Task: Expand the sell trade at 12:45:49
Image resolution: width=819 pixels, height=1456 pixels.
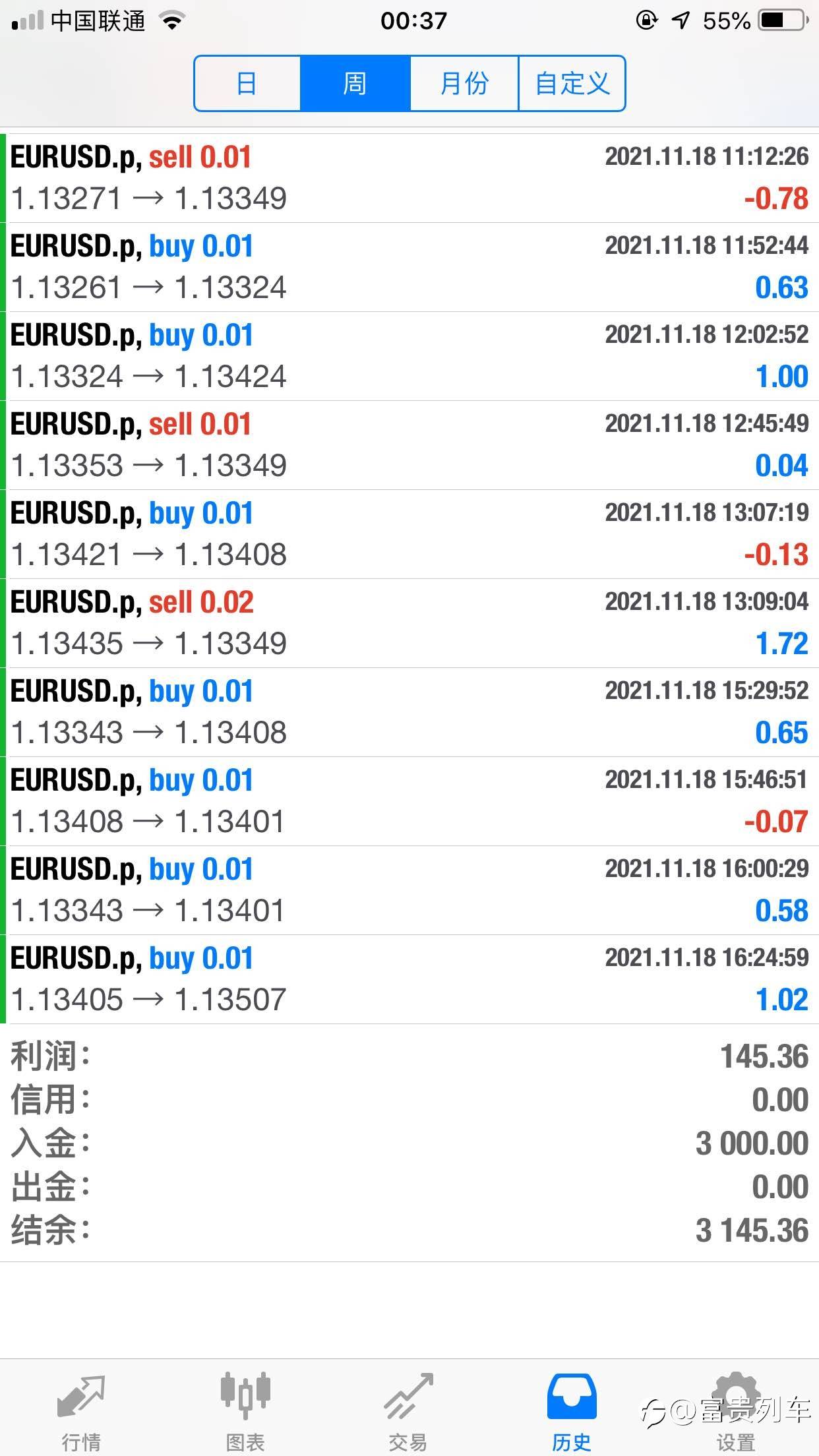Action: click(x=409, y=445)
